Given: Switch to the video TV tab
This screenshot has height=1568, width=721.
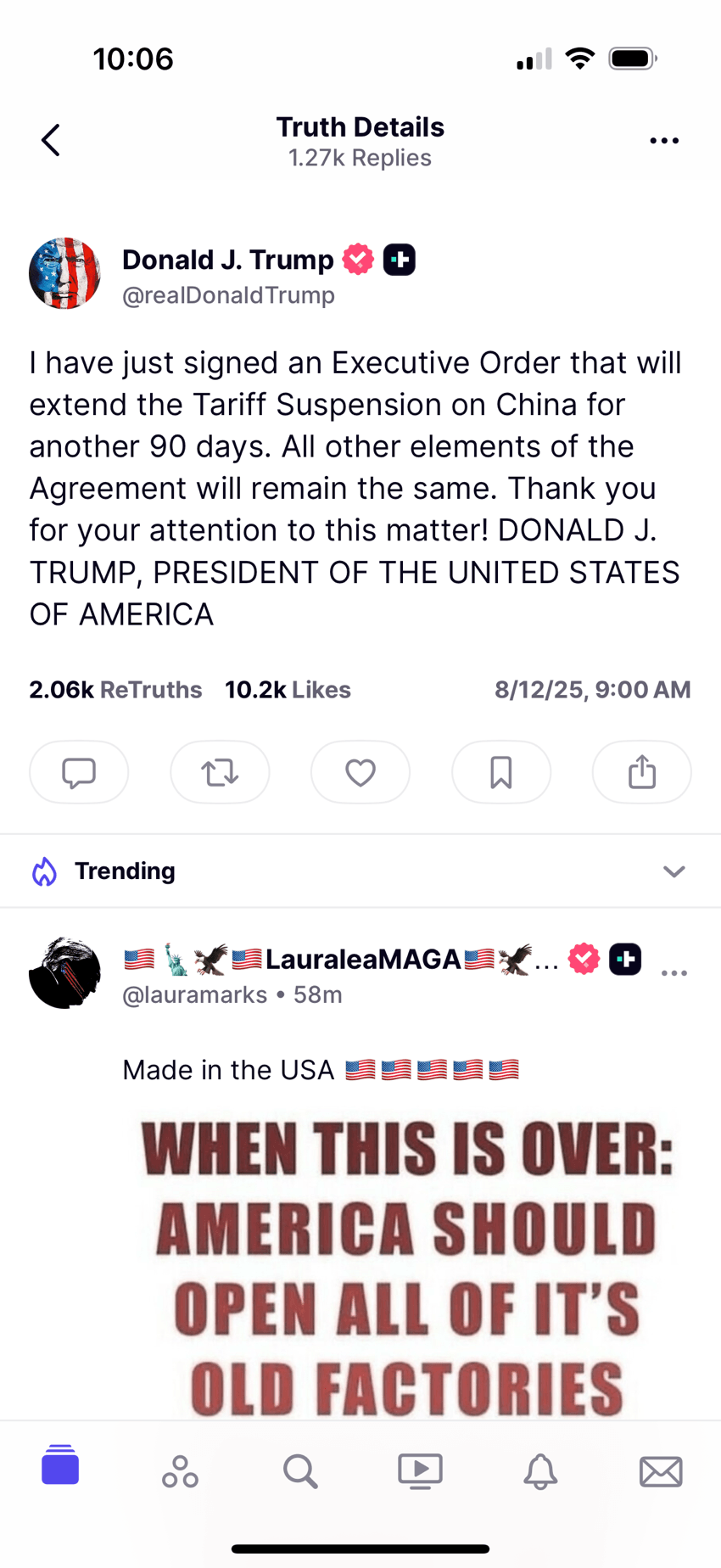Looking at the screenshot, I should pos(420,1471).
